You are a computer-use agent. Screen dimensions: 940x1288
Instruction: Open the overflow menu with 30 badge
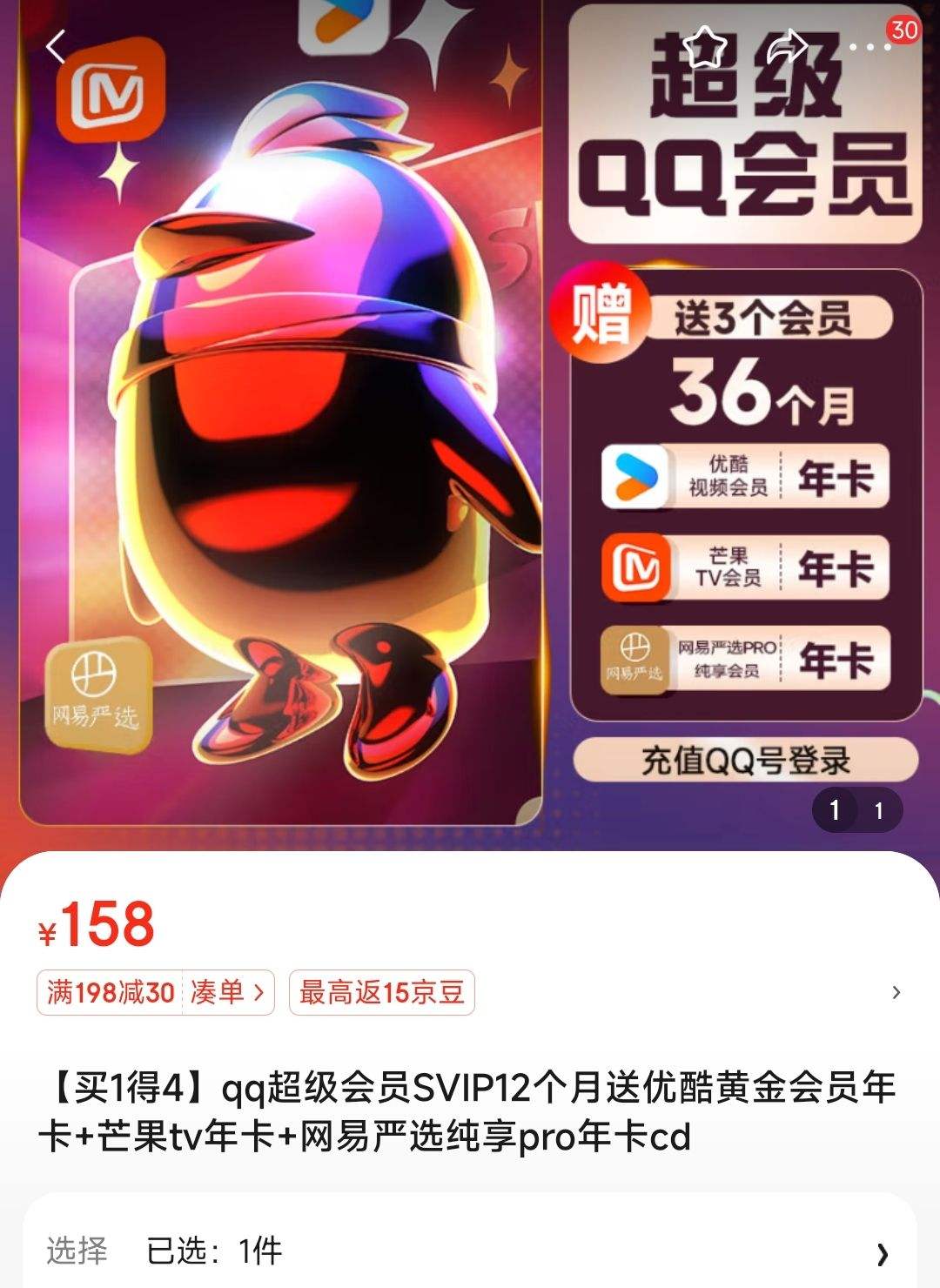[x=872, y=47]
